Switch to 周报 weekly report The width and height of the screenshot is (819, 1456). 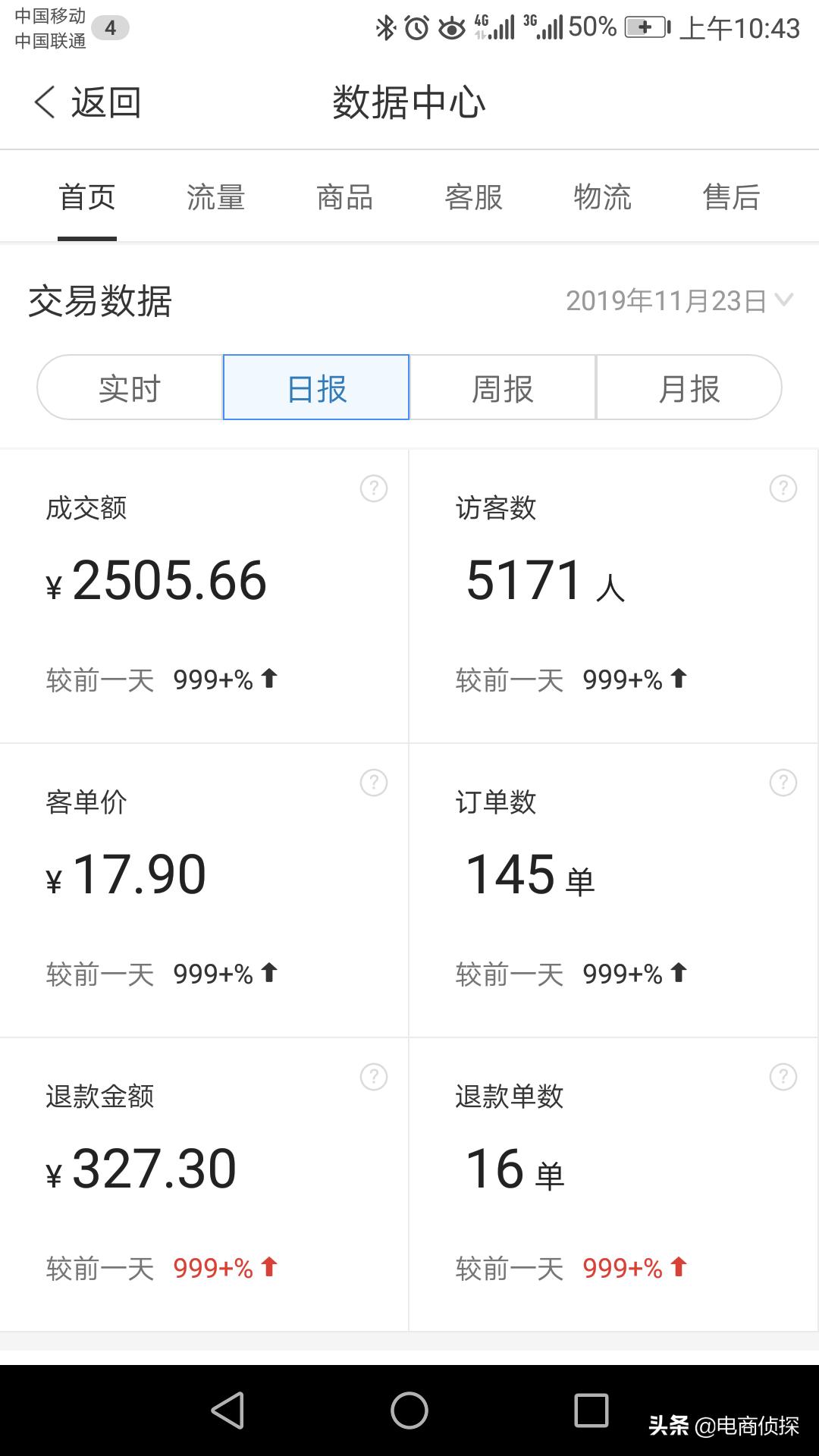point(503,388)
